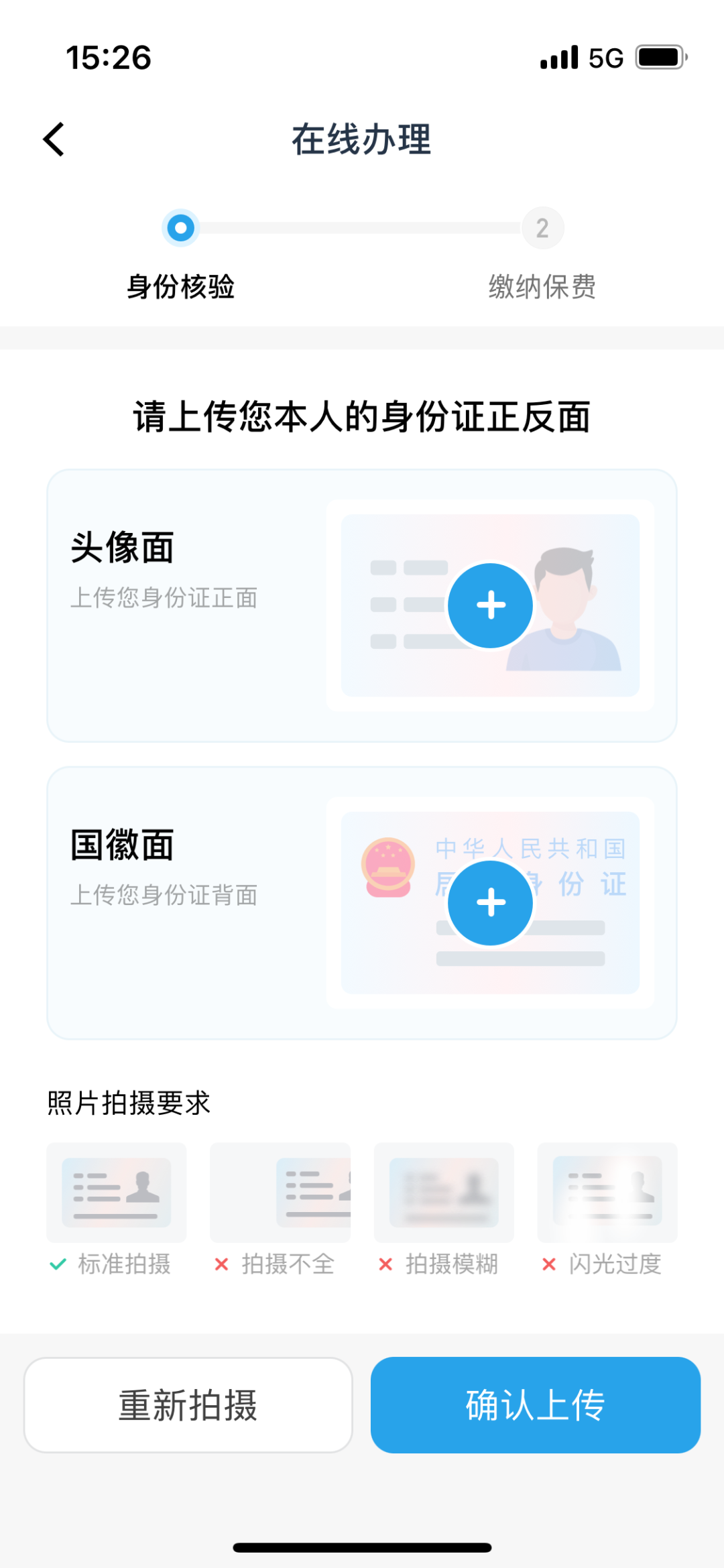Add national emblem side (国徽面) photo

click(x=490, y=902)
